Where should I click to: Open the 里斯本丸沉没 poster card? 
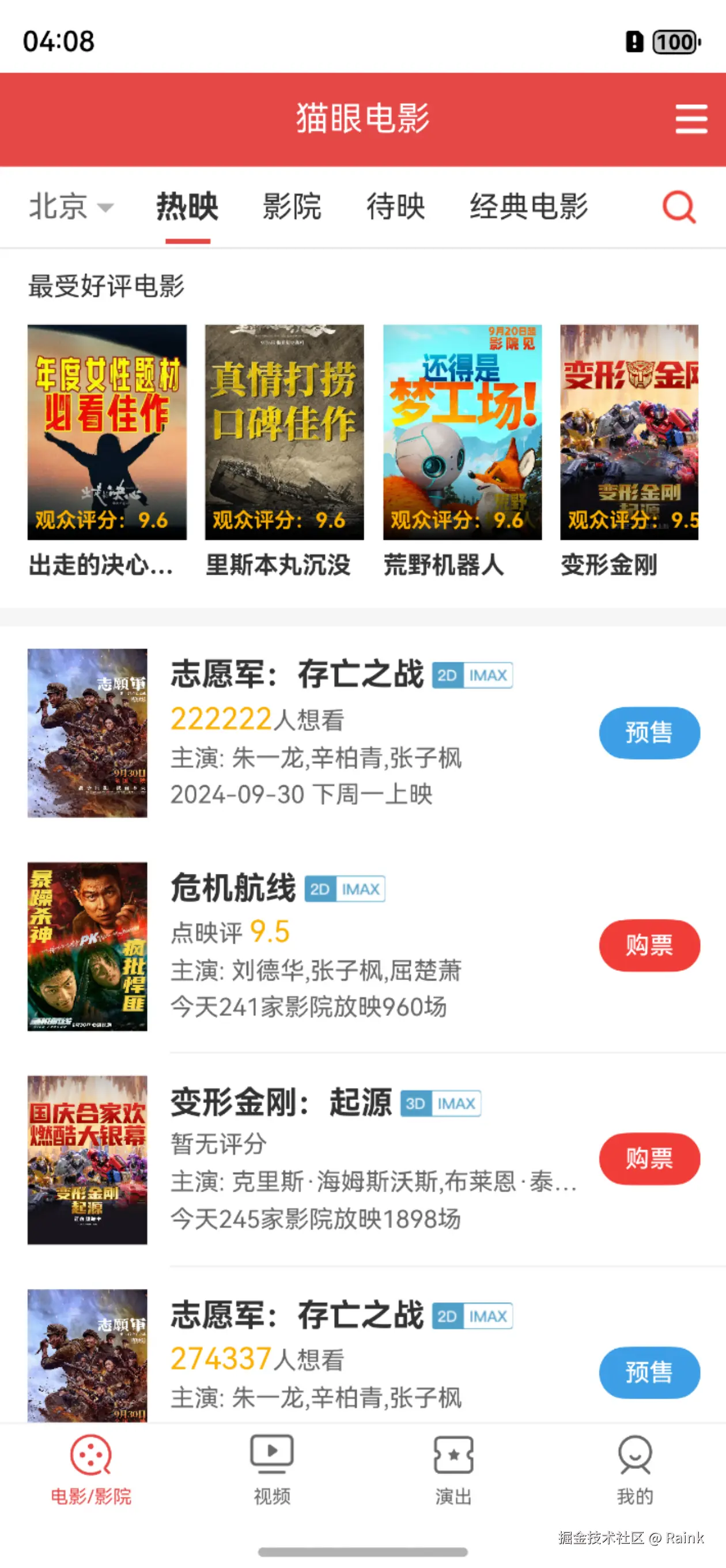284,432
